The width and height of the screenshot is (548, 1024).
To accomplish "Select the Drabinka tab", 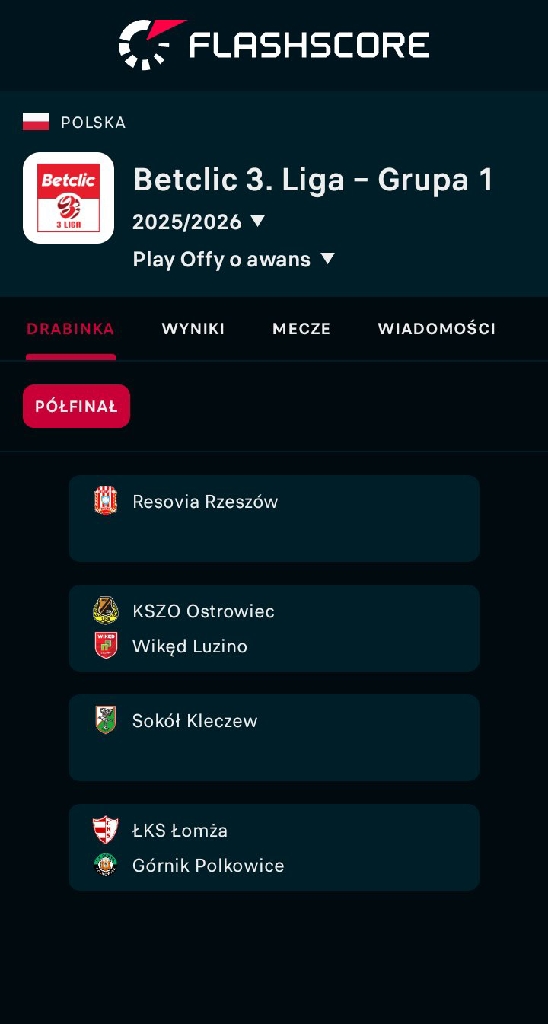I will (71, 329).
